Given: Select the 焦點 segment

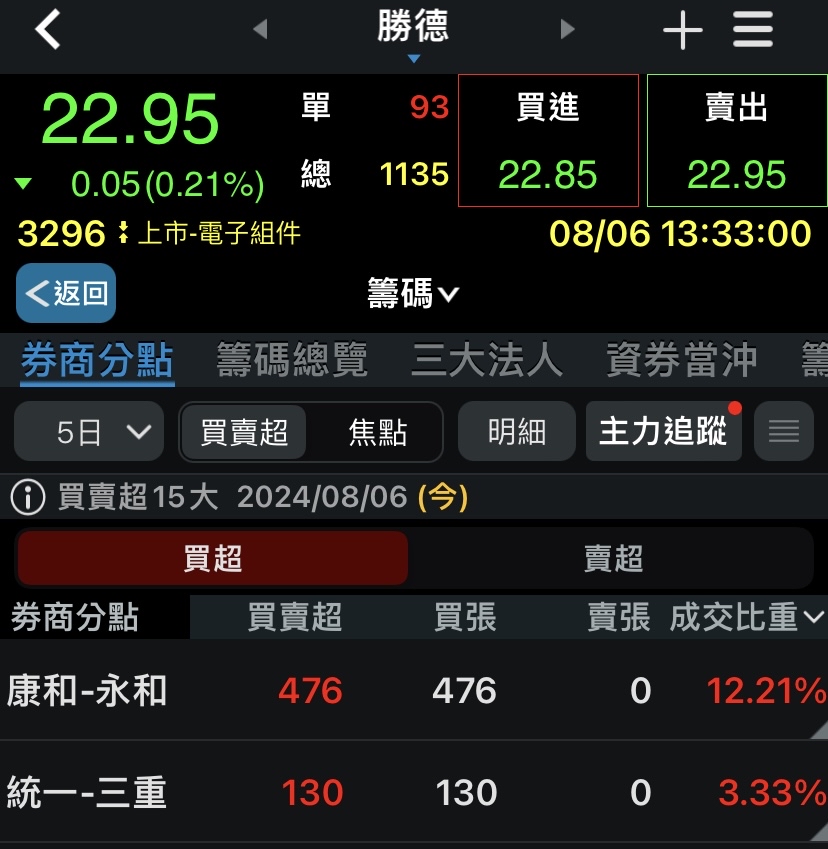Looking at the screenshot, I should (377, 432).
